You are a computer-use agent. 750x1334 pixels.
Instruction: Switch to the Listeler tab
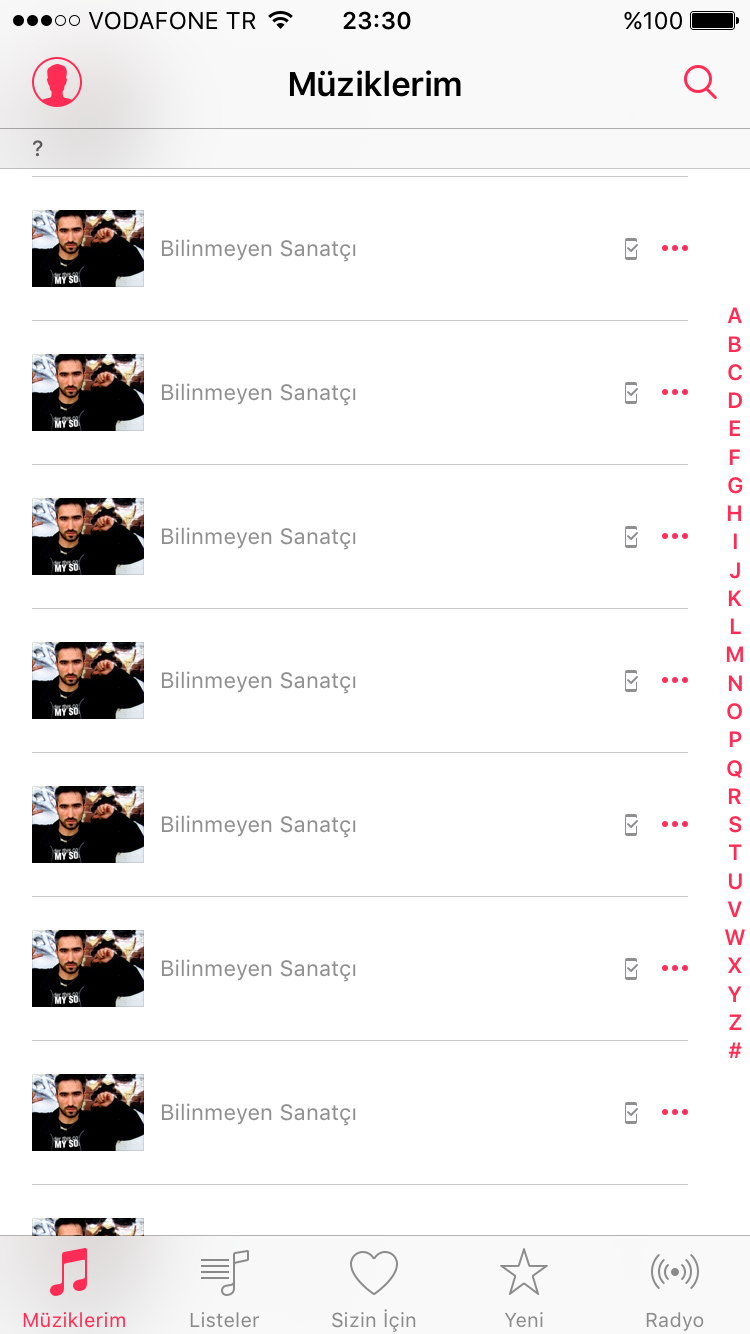[224, 1288]
